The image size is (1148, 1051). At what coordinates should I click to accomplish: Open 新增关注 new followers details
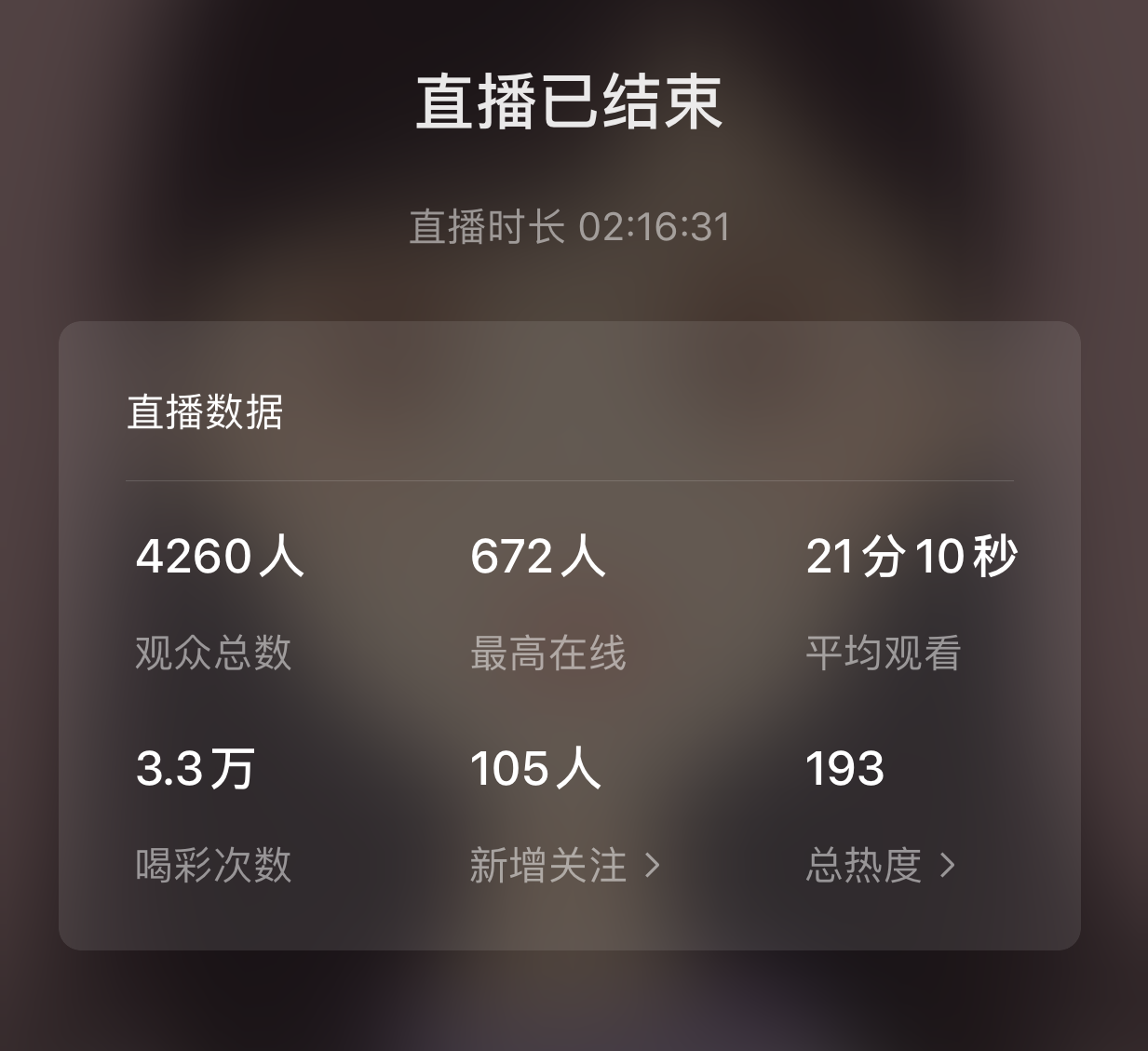(x=565, y=866)
